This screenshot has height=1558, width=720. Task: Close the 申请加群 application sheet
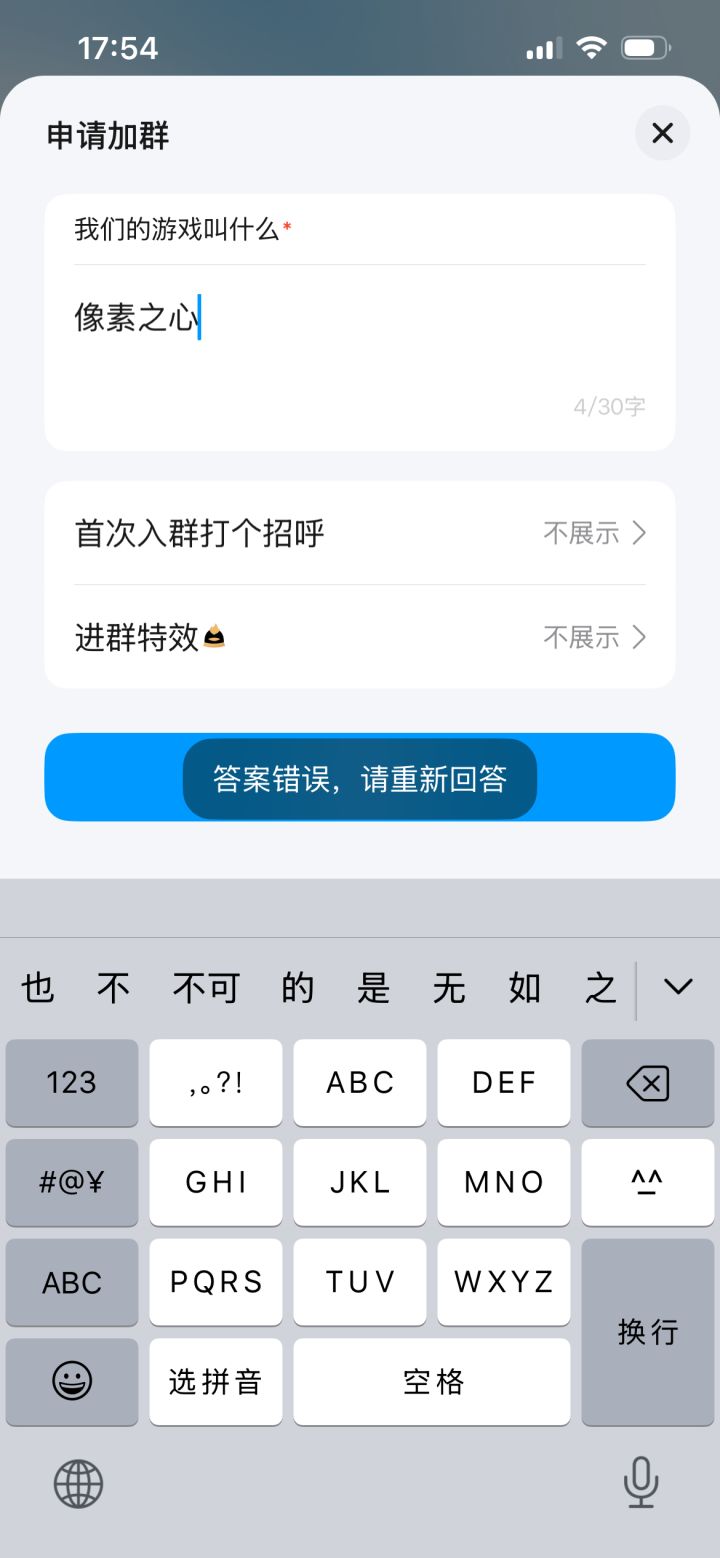point(662,133)
